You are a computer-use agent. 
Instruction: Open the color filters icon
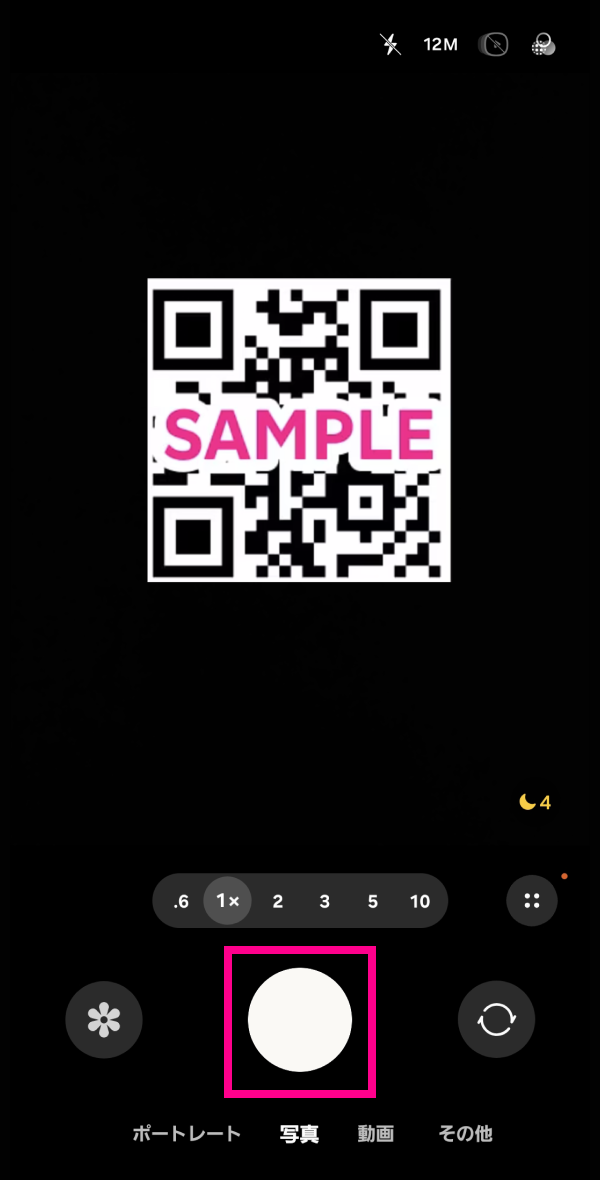point(543,45)
